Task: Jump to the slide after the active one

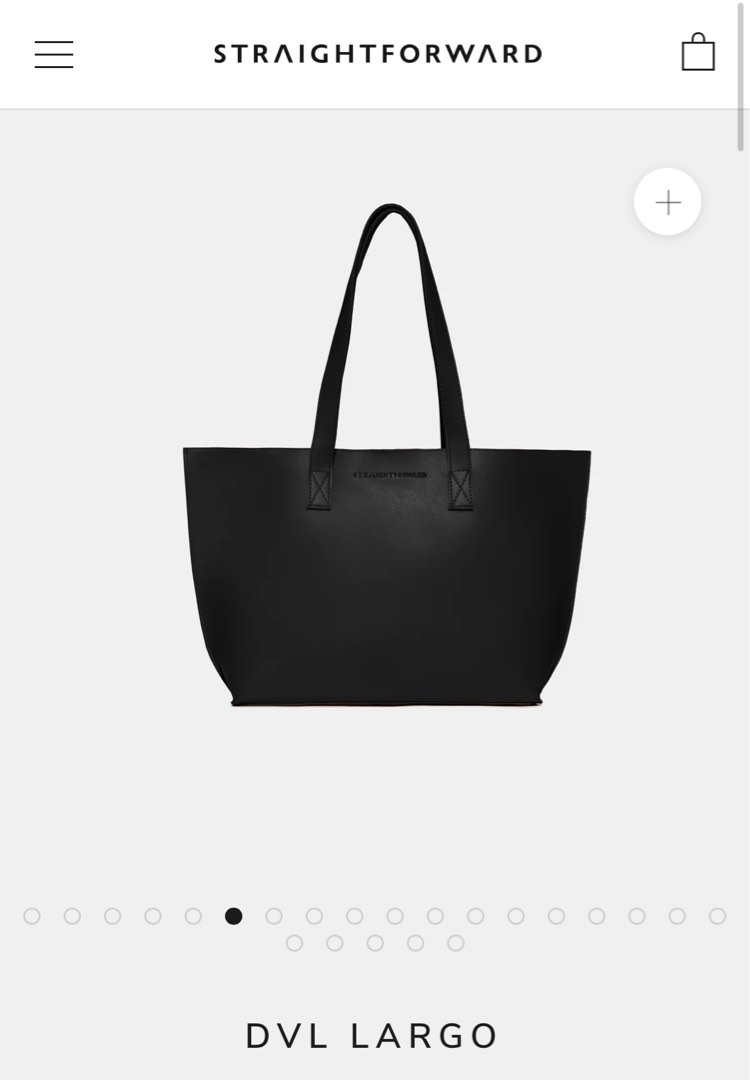Action: [273, 916]
